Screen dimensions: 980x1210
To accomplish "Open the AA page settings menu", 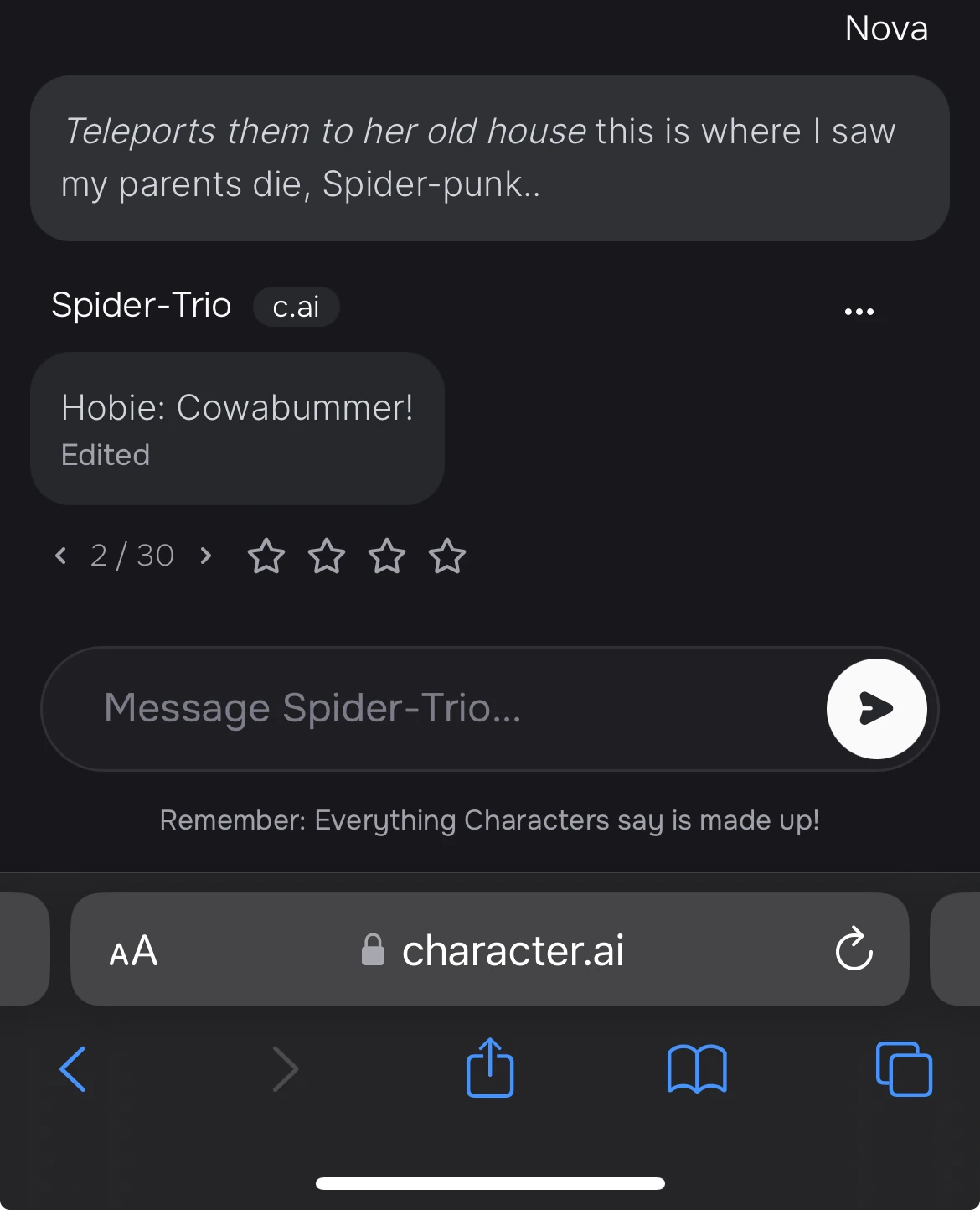I will (133, 951).
